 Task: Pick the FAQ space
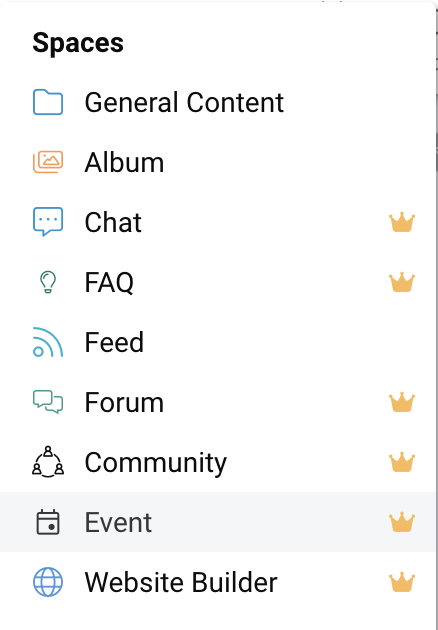click(218, 282)
